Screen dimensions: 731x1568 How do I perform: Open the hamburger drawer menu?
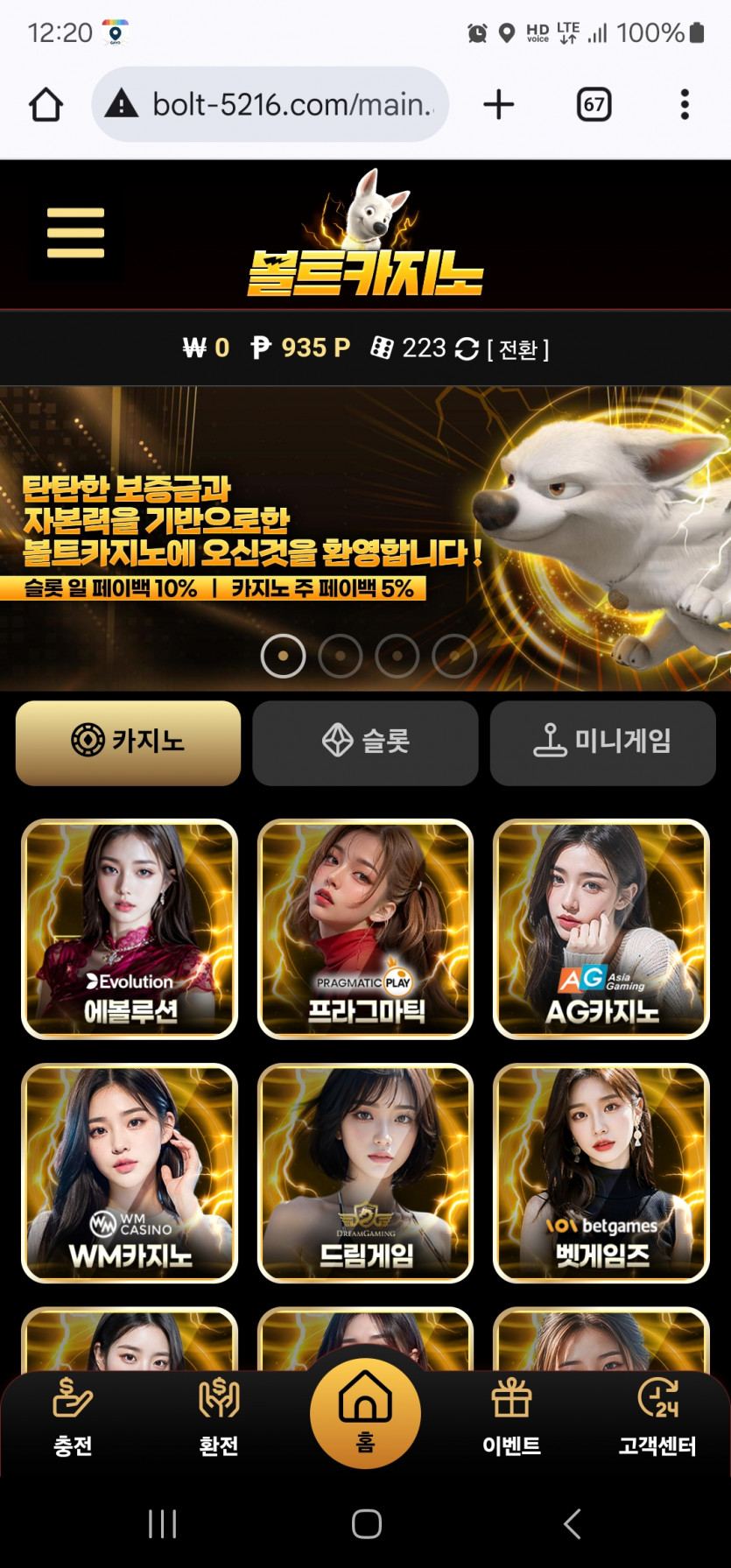75,233
